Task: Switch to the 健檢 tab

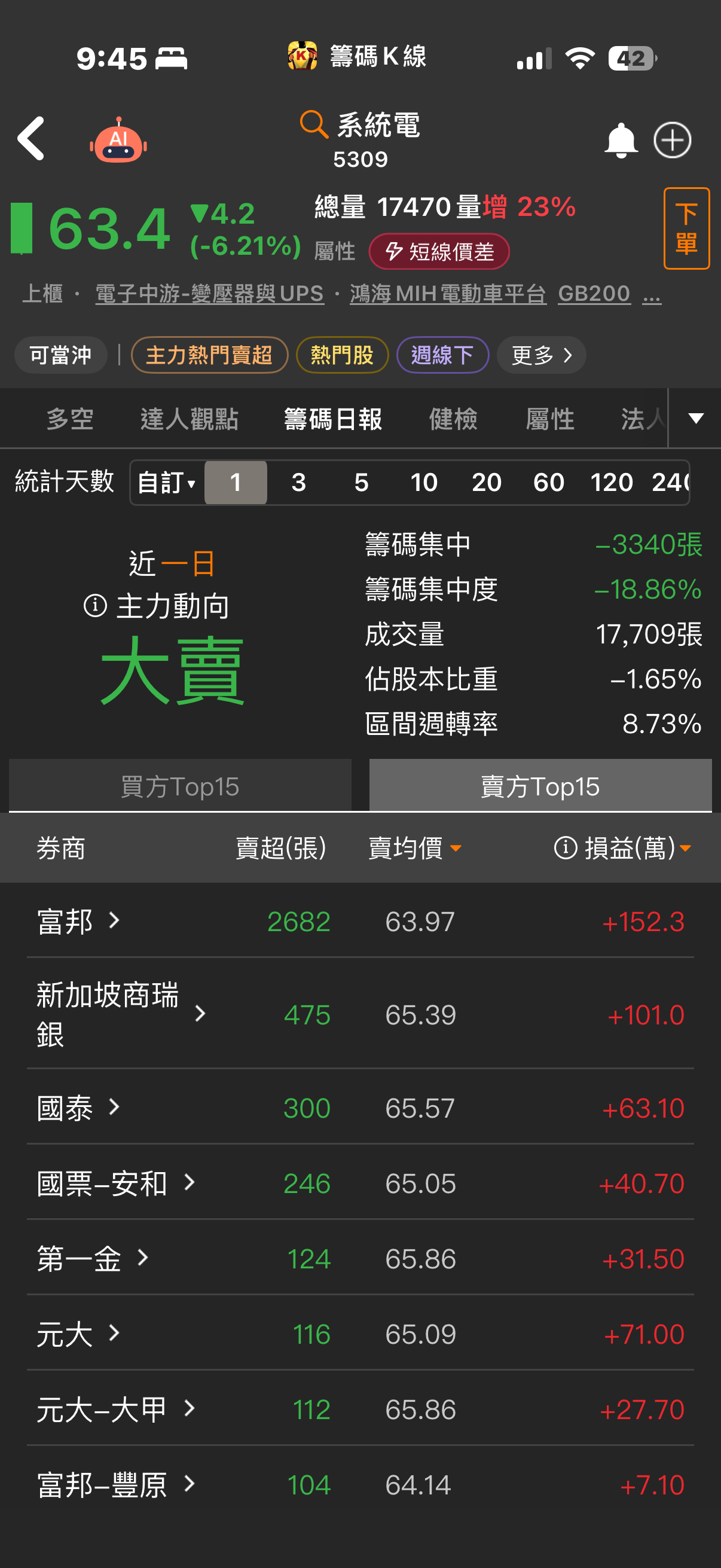Action: coord(453,419)
